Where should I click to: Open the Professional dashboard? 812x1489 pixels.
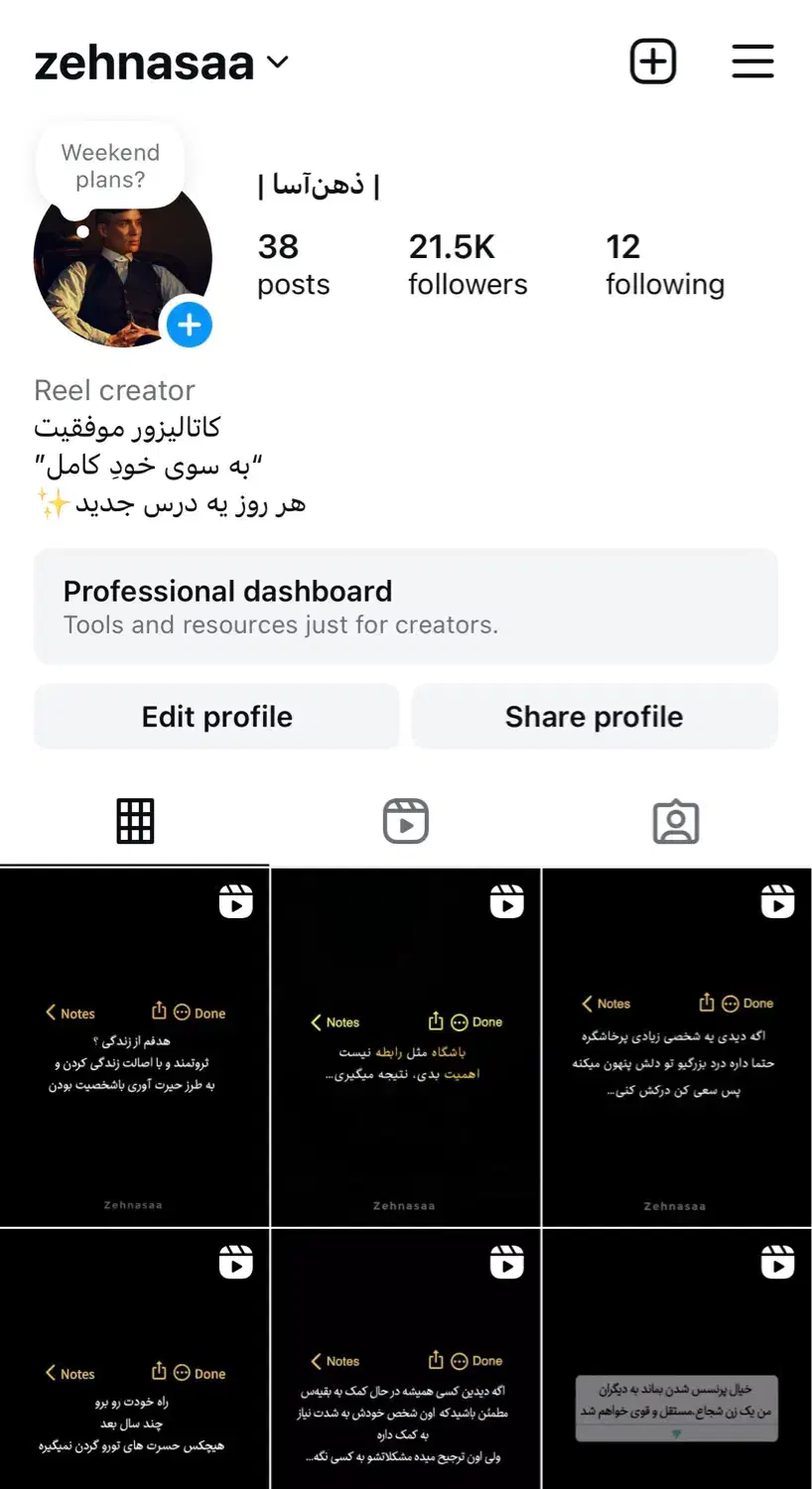(x=405, y=607)
